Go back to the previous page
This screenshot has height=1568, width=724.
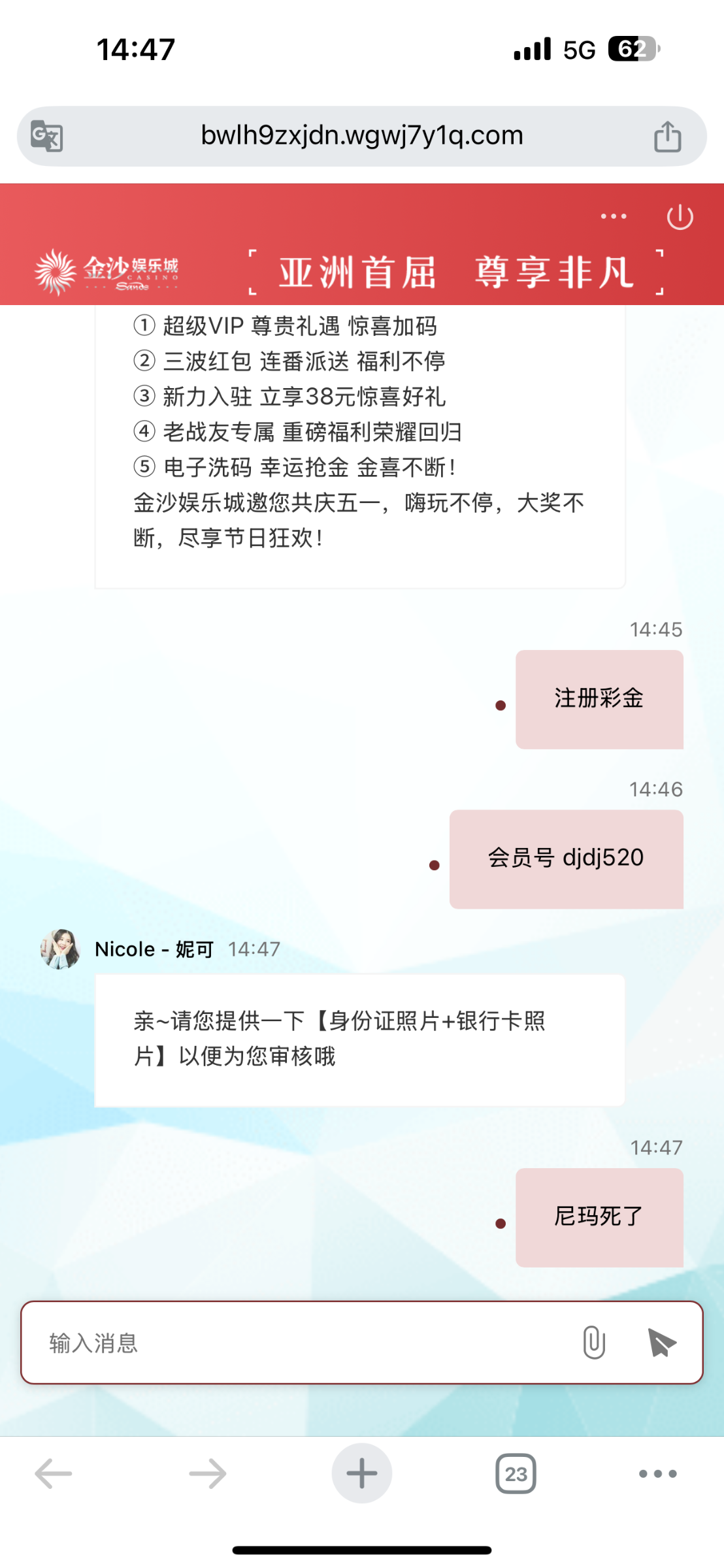(x=54, y=1473)
